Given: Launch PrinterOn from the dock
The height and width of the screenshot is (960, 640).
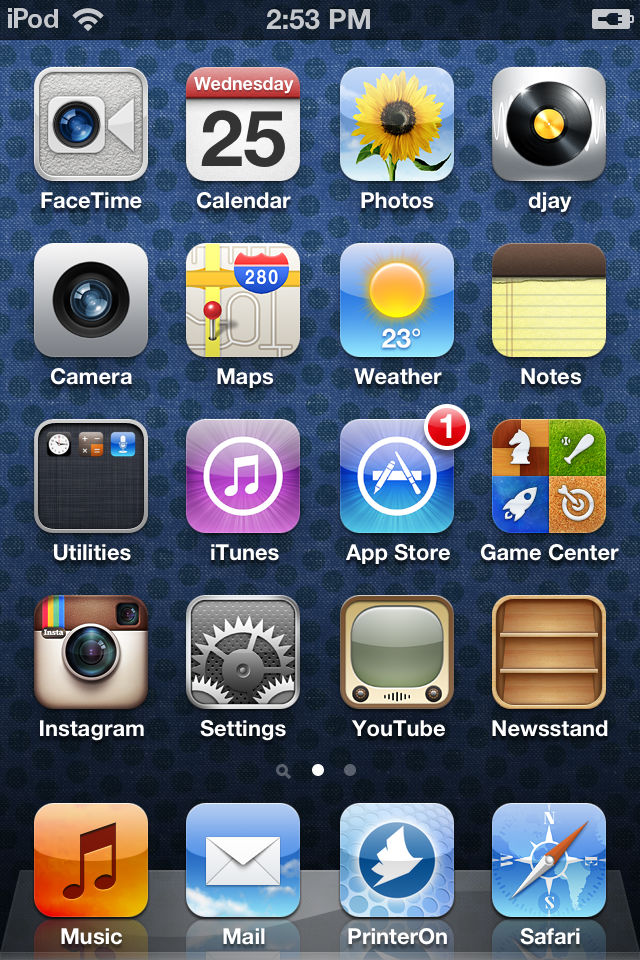Looking at the screenshot, I should 397,860.
